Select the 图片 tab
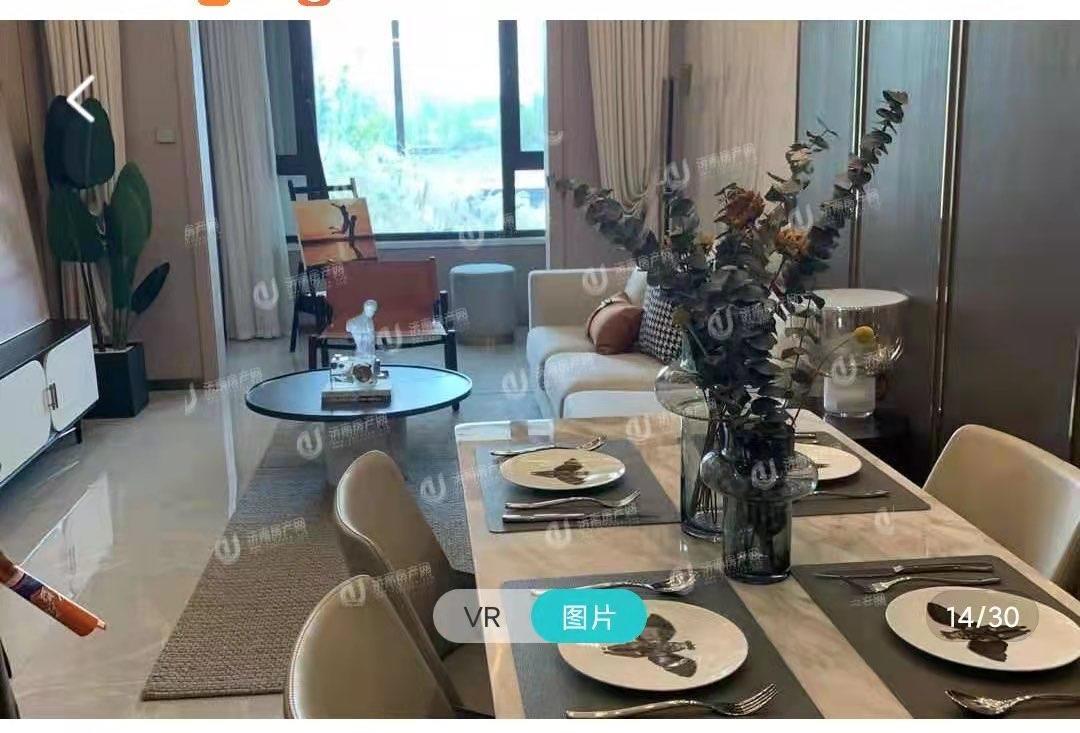The image size is (1080, 733). pos(588,617)
